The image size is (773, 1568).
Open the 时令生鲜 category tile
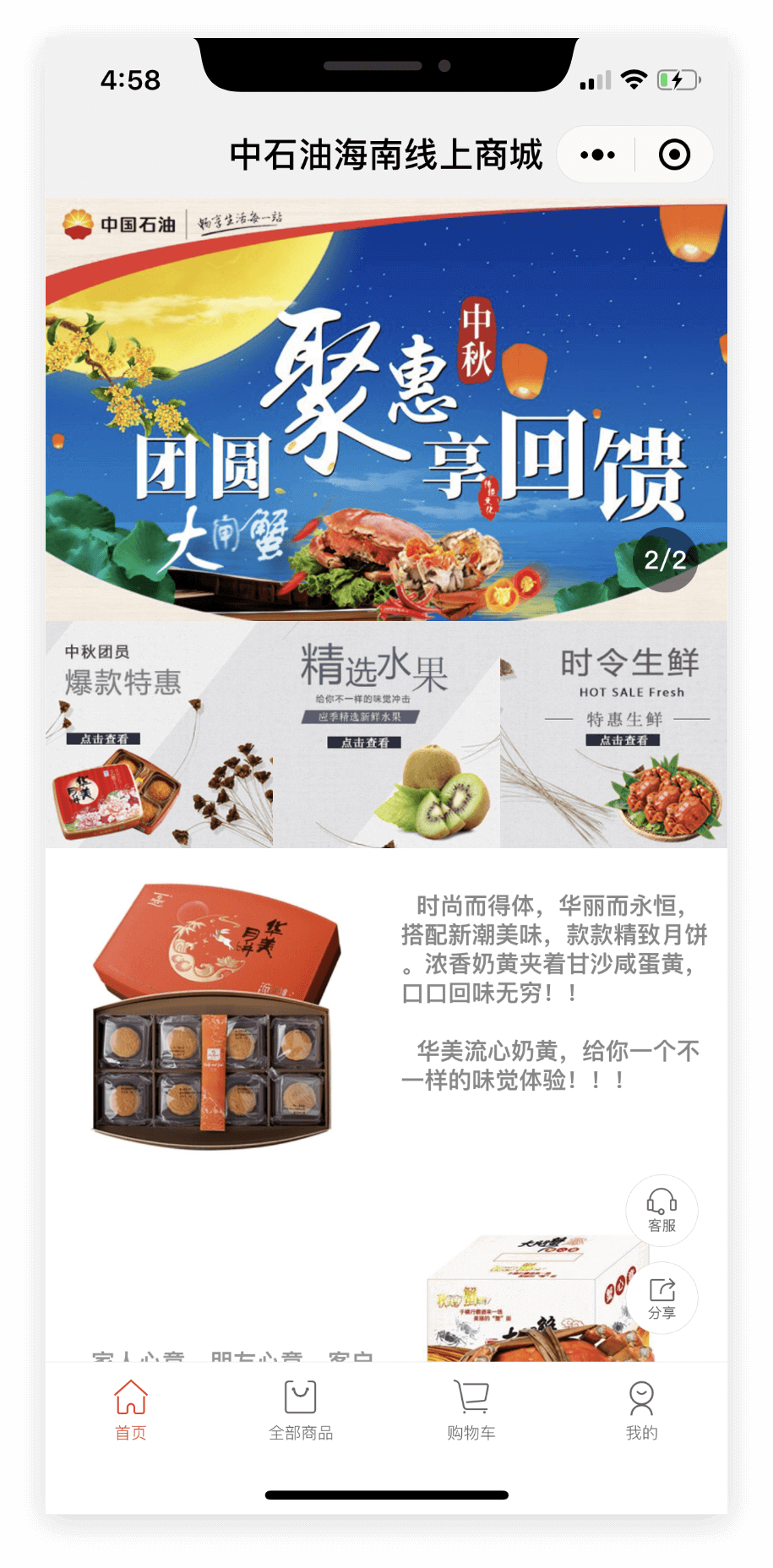(613, 735)
